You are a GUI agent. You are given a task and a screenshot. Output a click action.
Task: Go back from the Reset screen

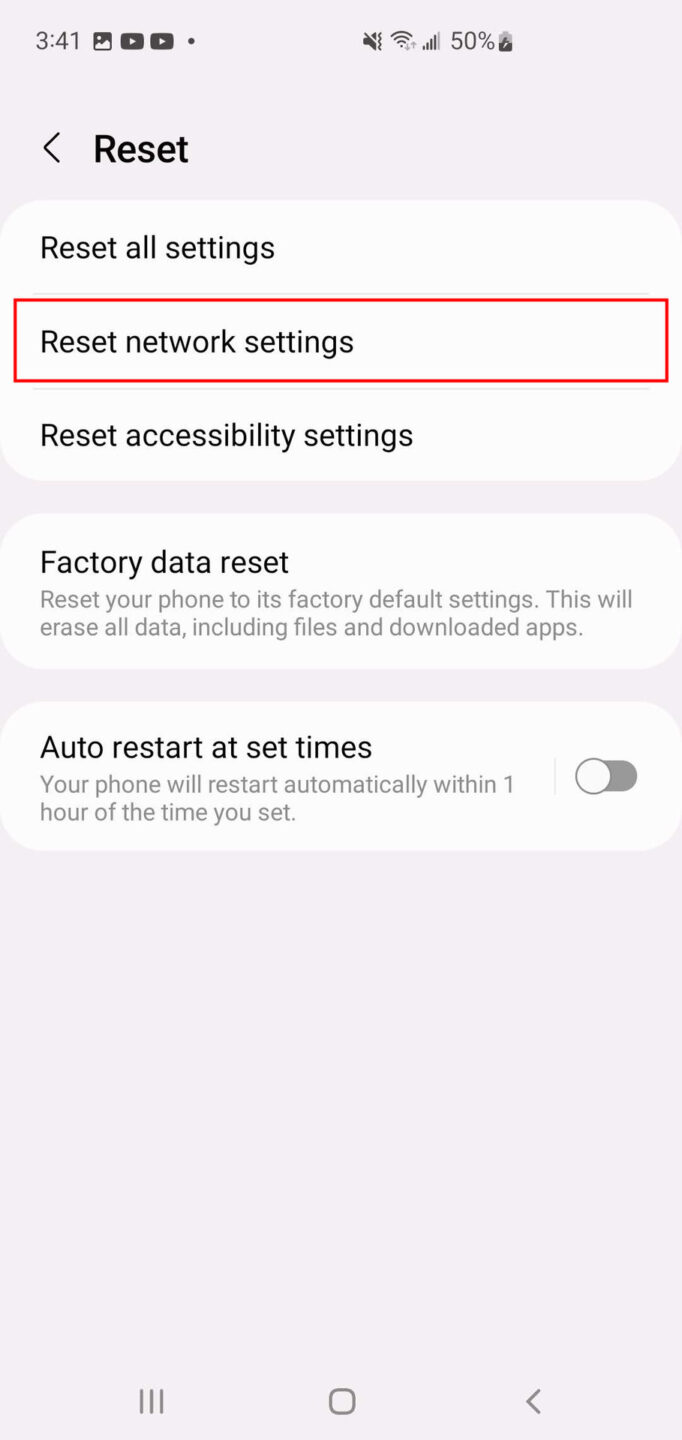[52, 149]
